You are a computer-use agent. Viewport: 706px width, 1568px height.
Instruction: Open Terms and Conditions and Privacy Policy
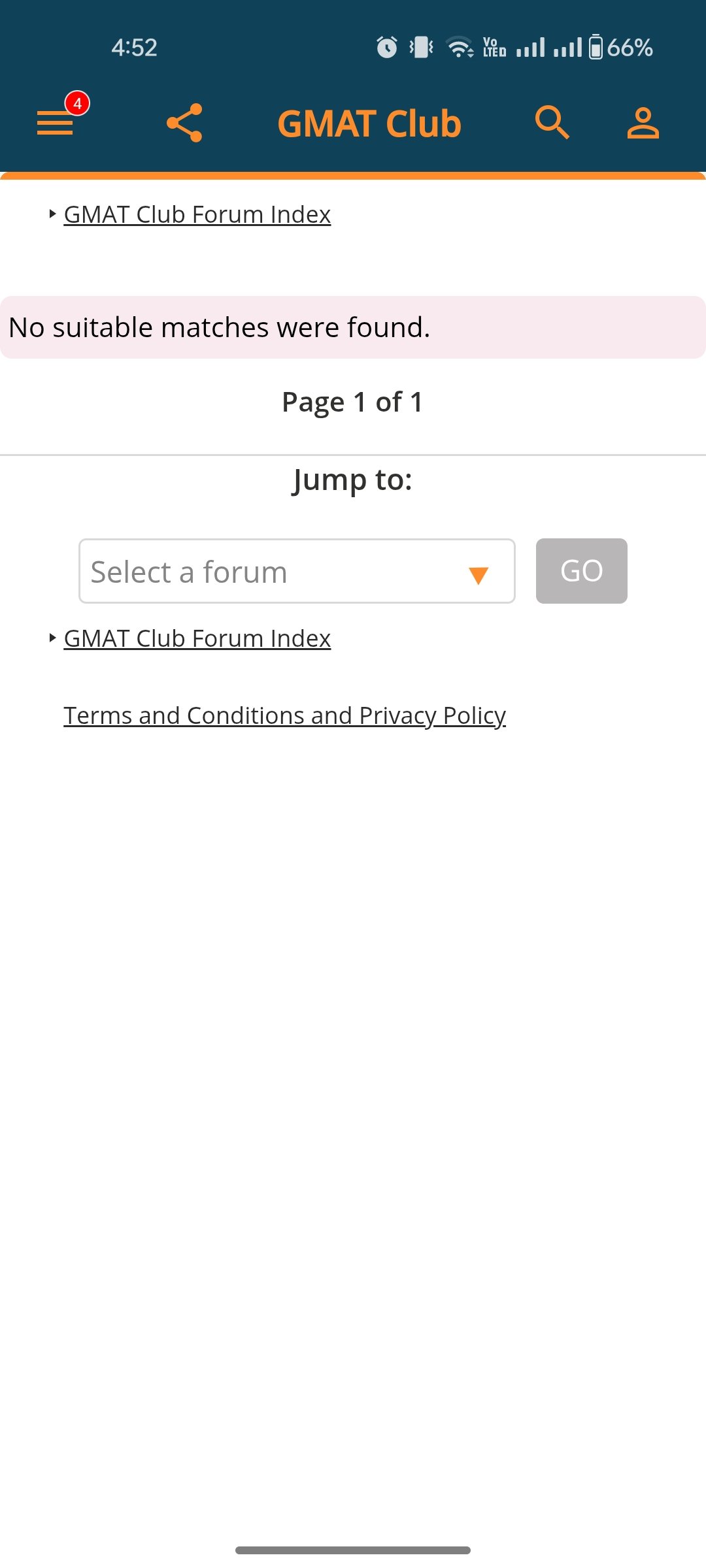284,715
